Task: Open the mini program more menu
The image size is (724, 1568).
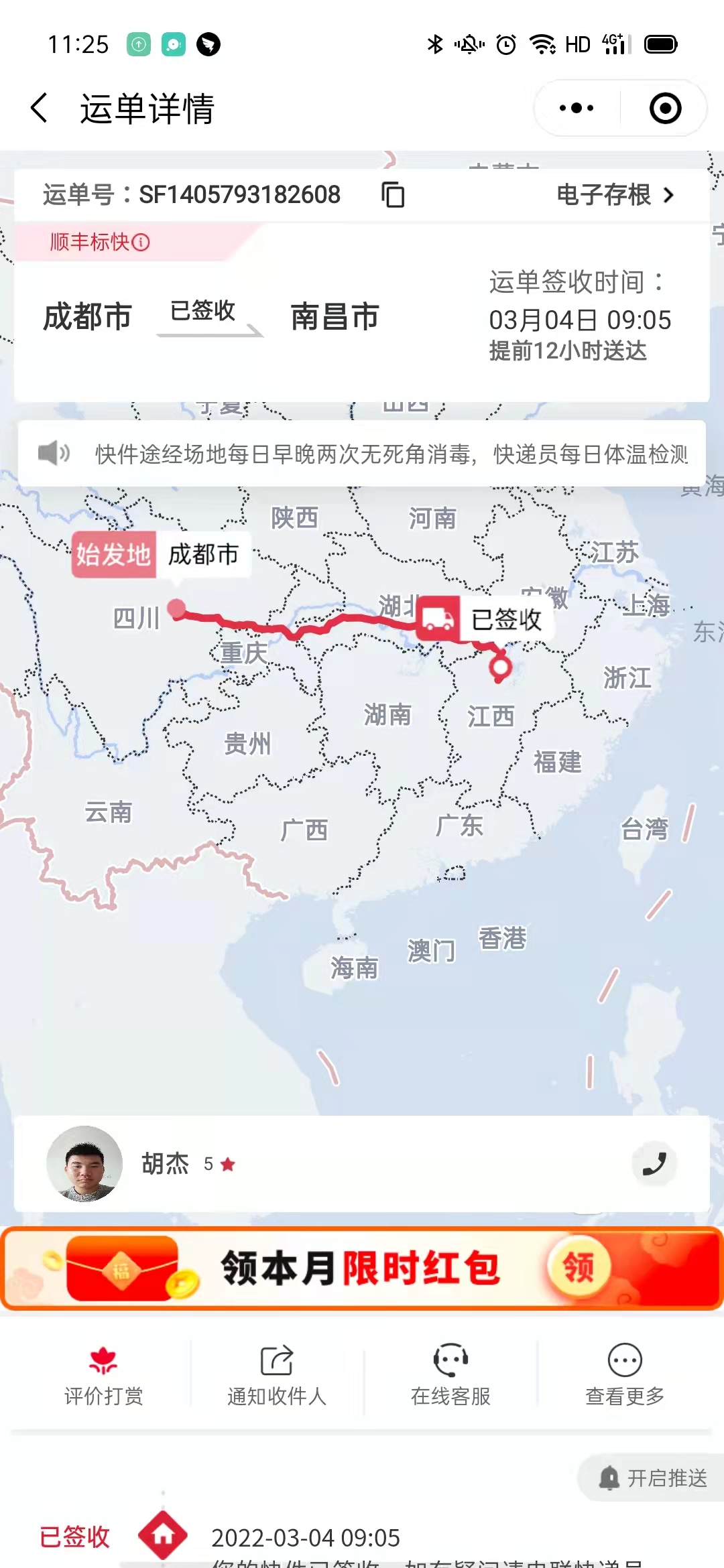Action: pyautogui.click(x=577, y=108)
